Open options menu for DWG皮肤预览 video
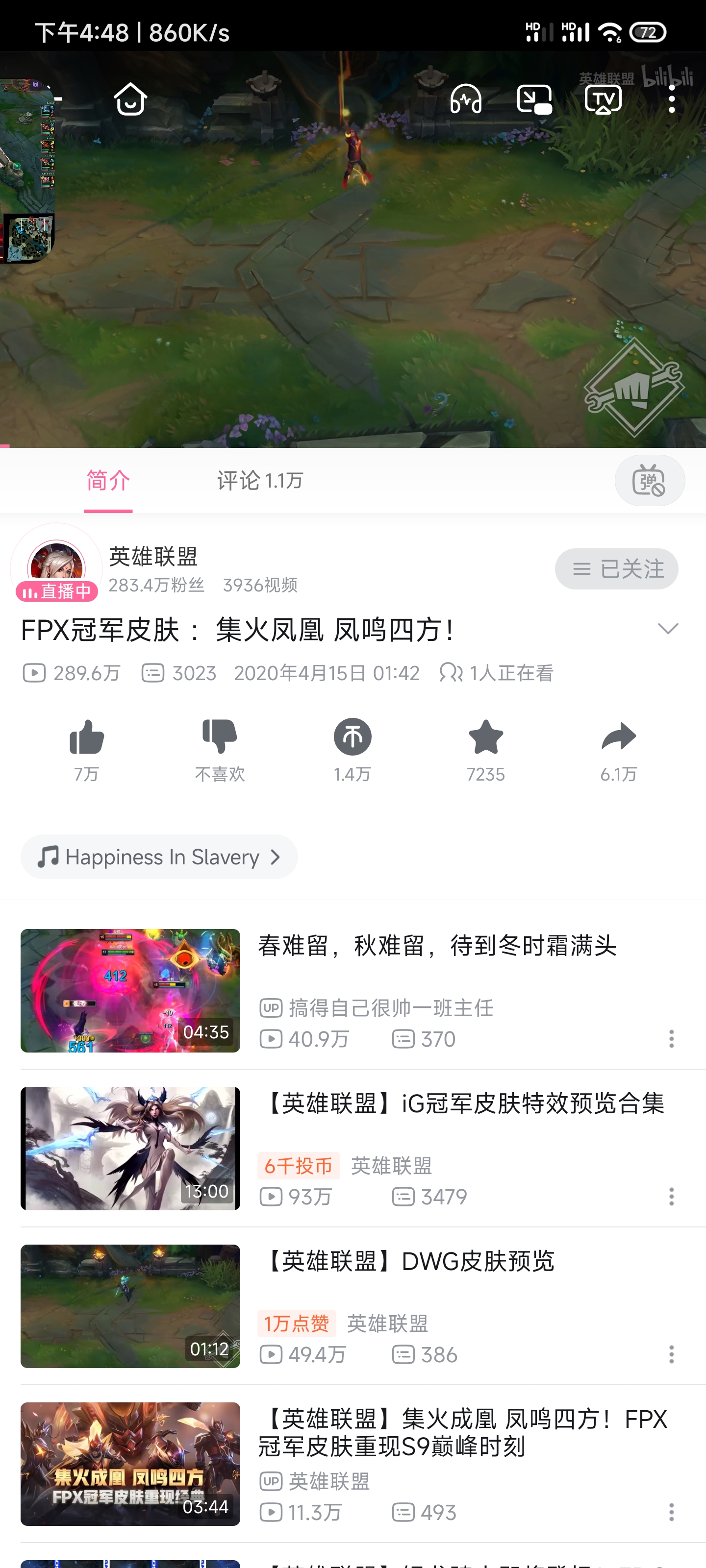Image resolution: width=706 pixels, height=1568 pixels. (x=671, y=1354)
